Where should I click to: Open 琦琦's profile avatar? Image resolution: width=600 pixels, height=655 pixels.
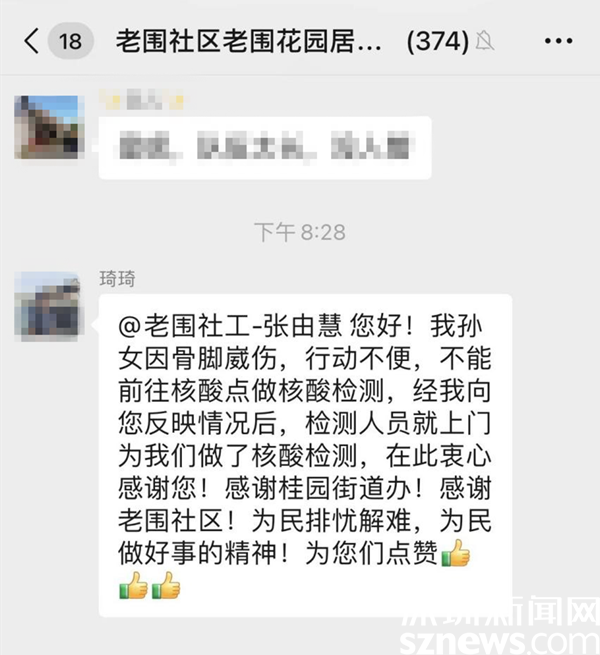(47, 303)
